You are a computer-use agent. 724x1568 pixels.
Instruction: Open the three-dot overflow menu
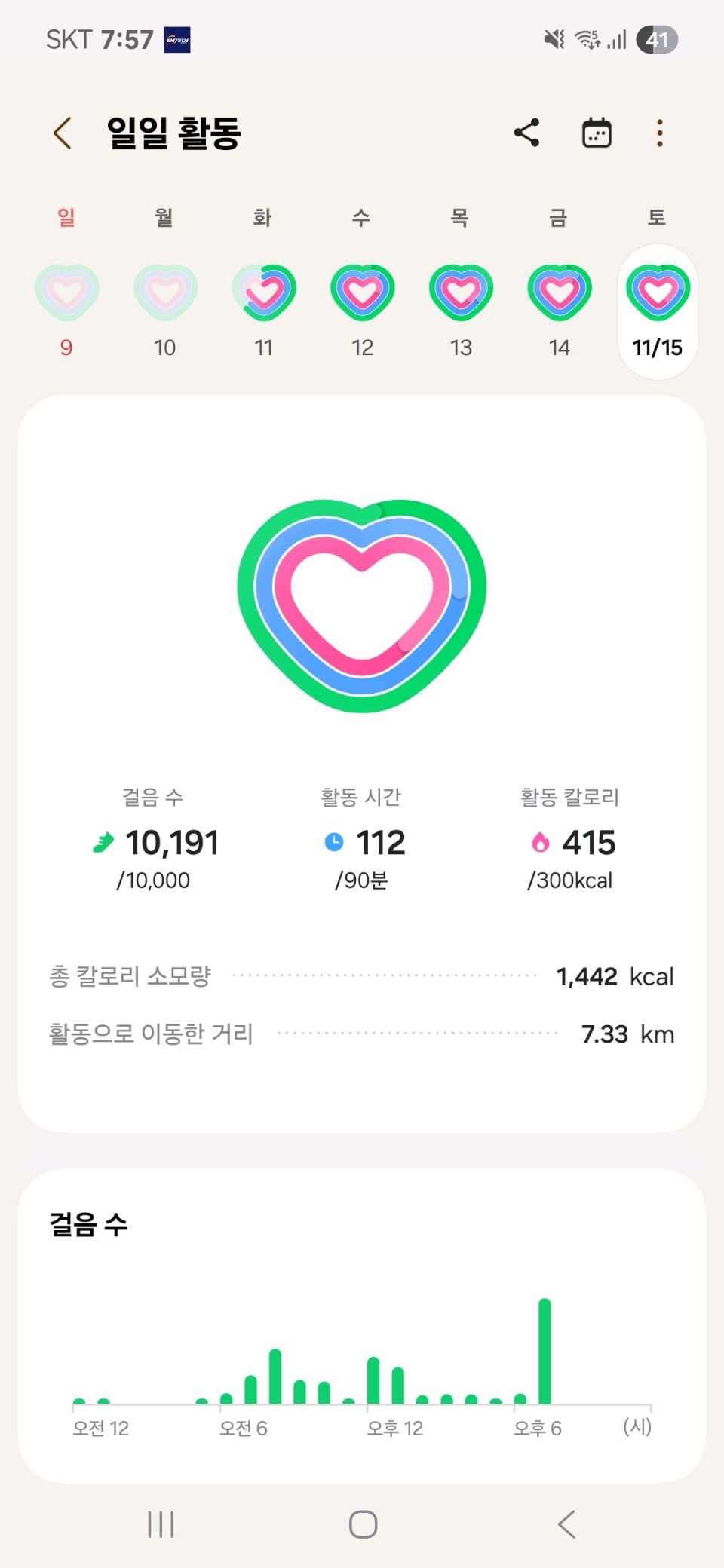coord(659,133)
